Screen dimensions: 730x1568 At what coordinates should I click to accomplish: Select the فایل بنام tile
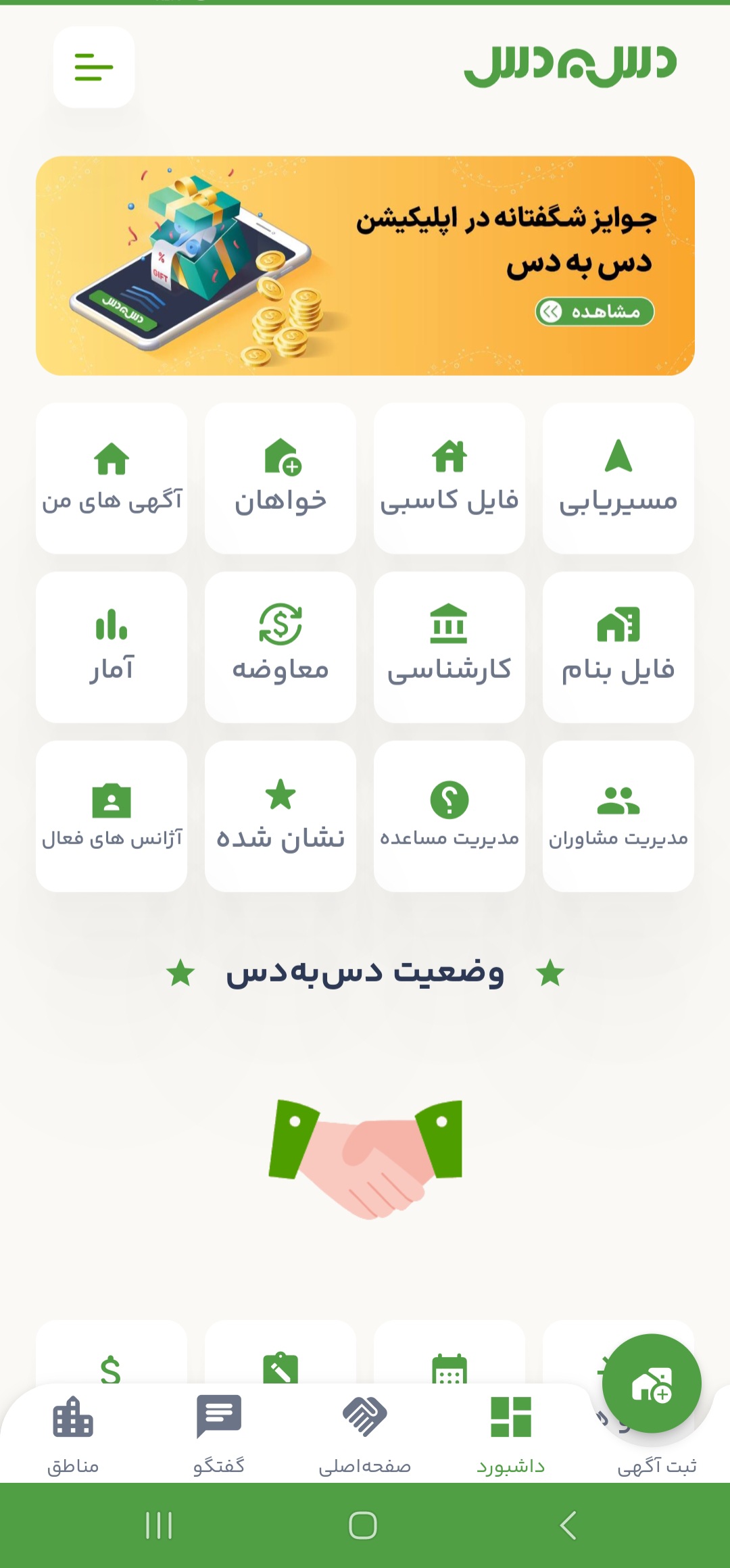coord(618,647)
